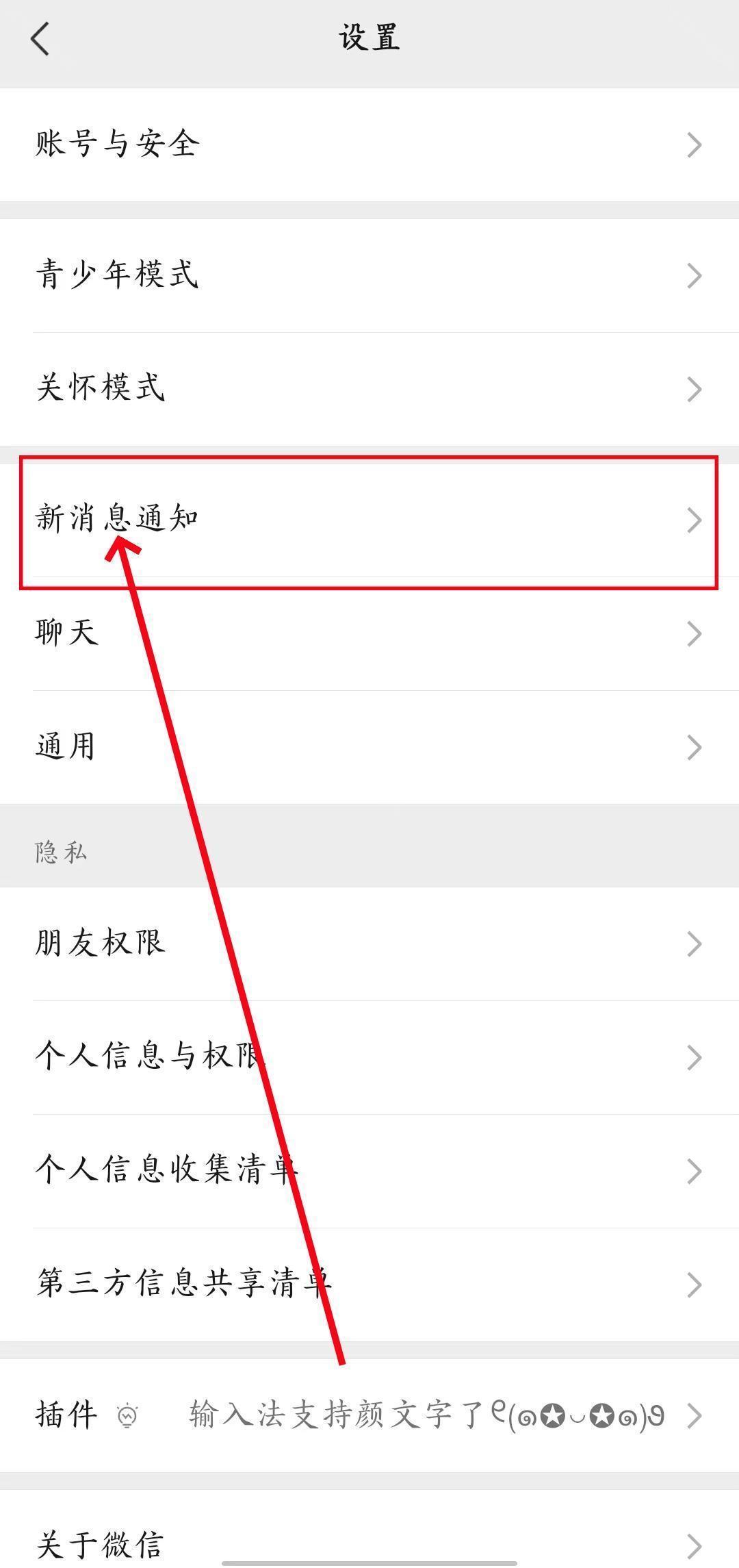Open 通用 settings
Screen dimensions: 739x1568
point(369,746)
